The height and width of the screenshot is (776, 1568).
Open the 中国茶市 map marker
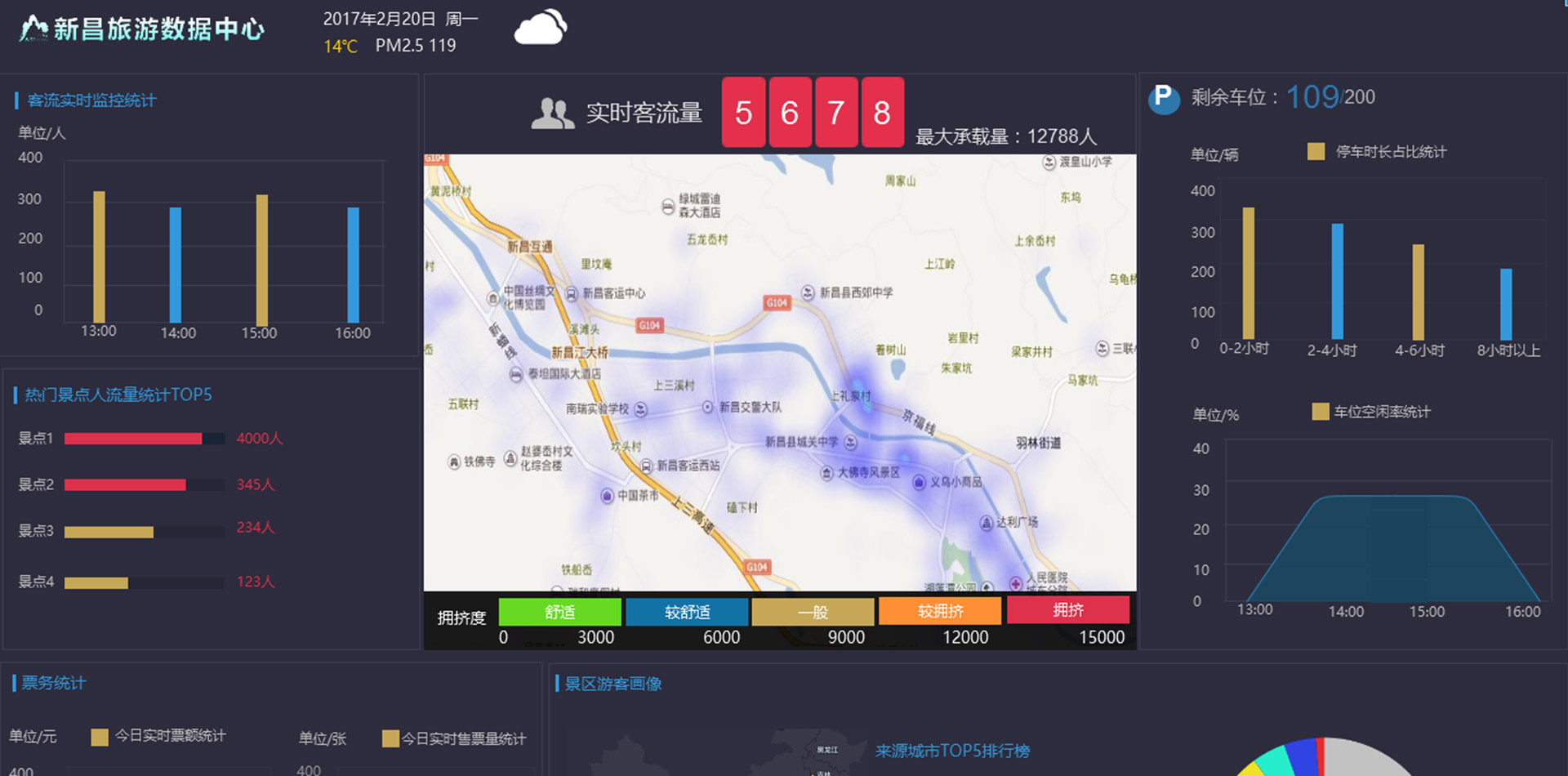[x=607, y=496]
